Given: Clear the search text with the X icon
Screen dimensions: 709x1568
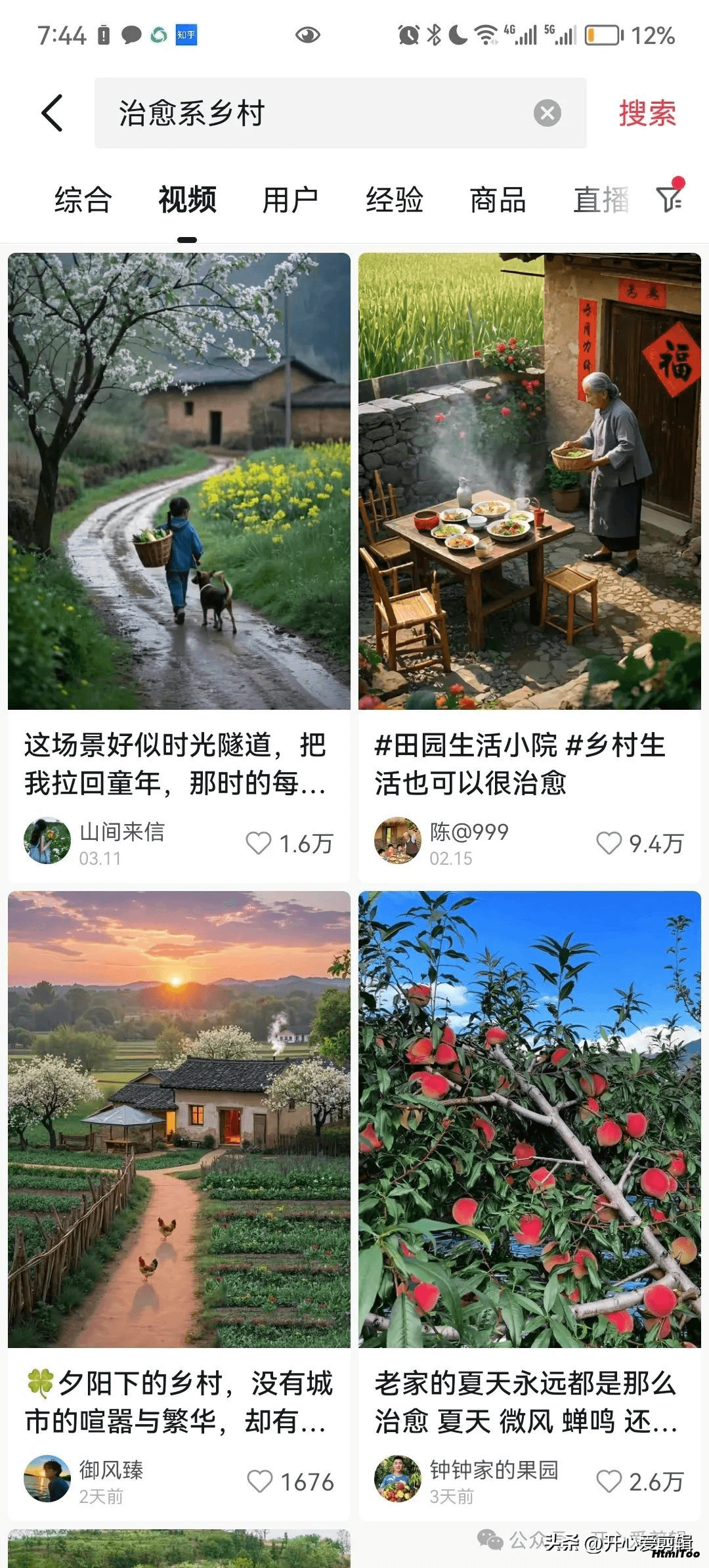Looking at the screenshot, I should click(x=548, y=113).
